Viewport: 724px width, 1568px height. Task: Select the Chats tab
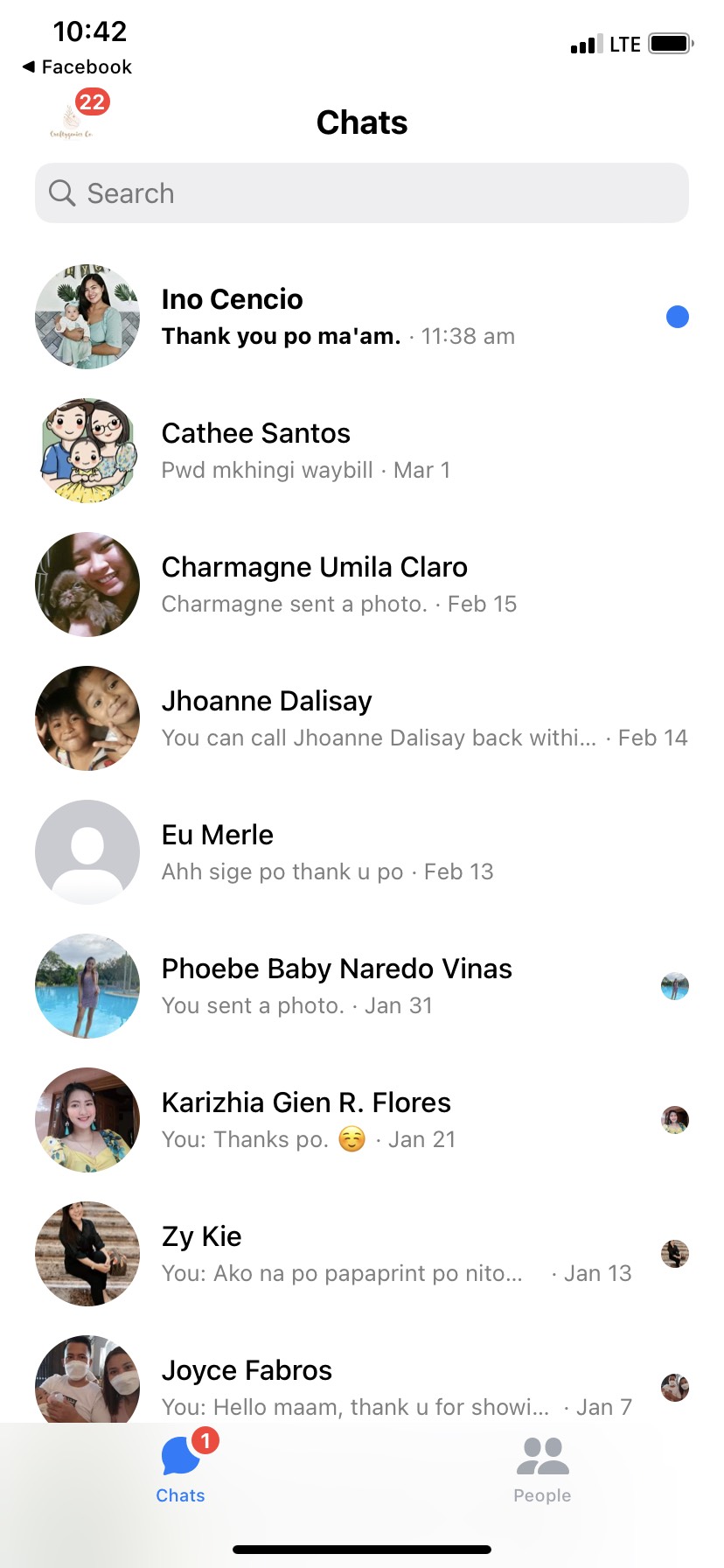coord(181,1470)
